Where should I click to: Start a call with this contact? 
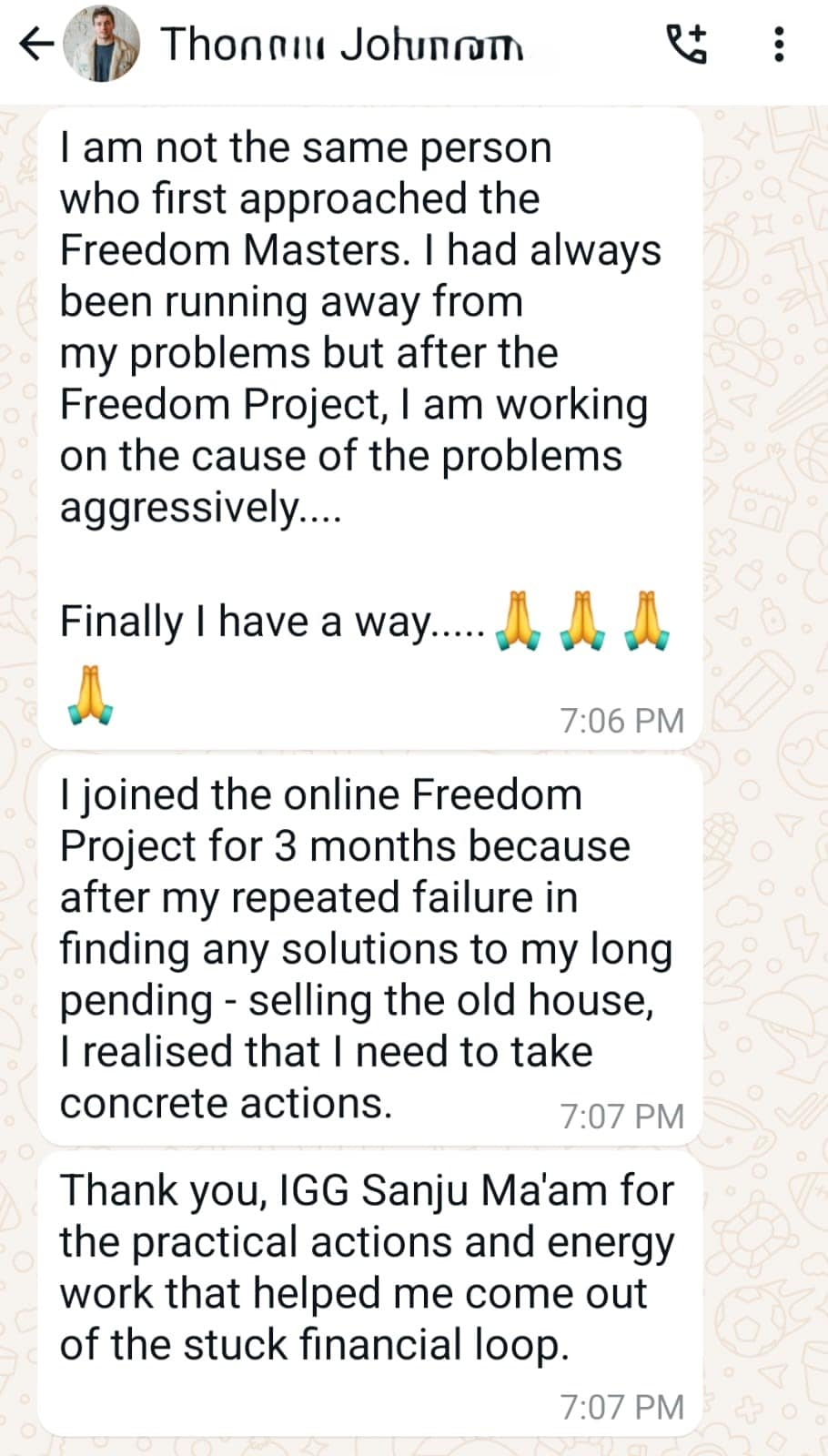[x=687, y=44]
